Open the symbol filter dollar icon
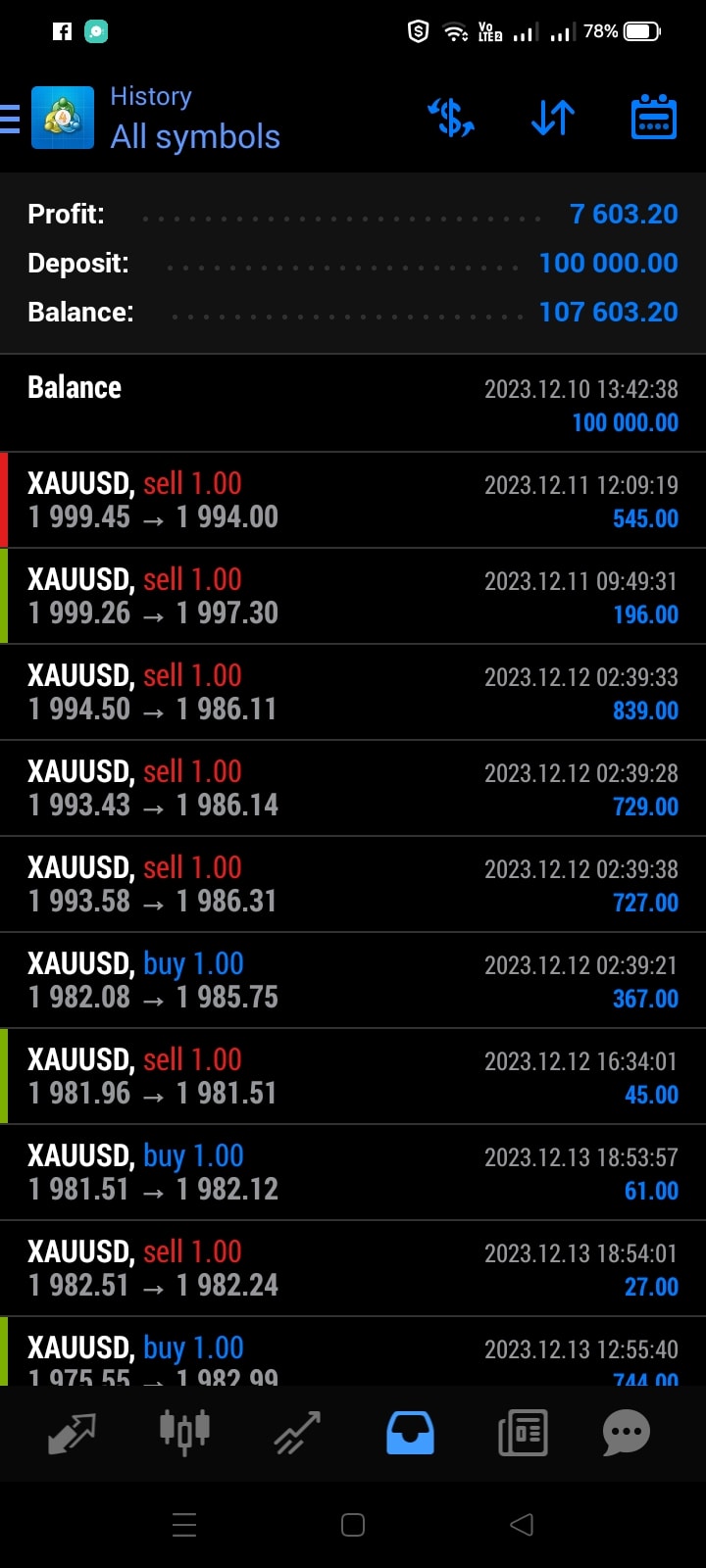The image size is (706, 1568). point(451,119)
